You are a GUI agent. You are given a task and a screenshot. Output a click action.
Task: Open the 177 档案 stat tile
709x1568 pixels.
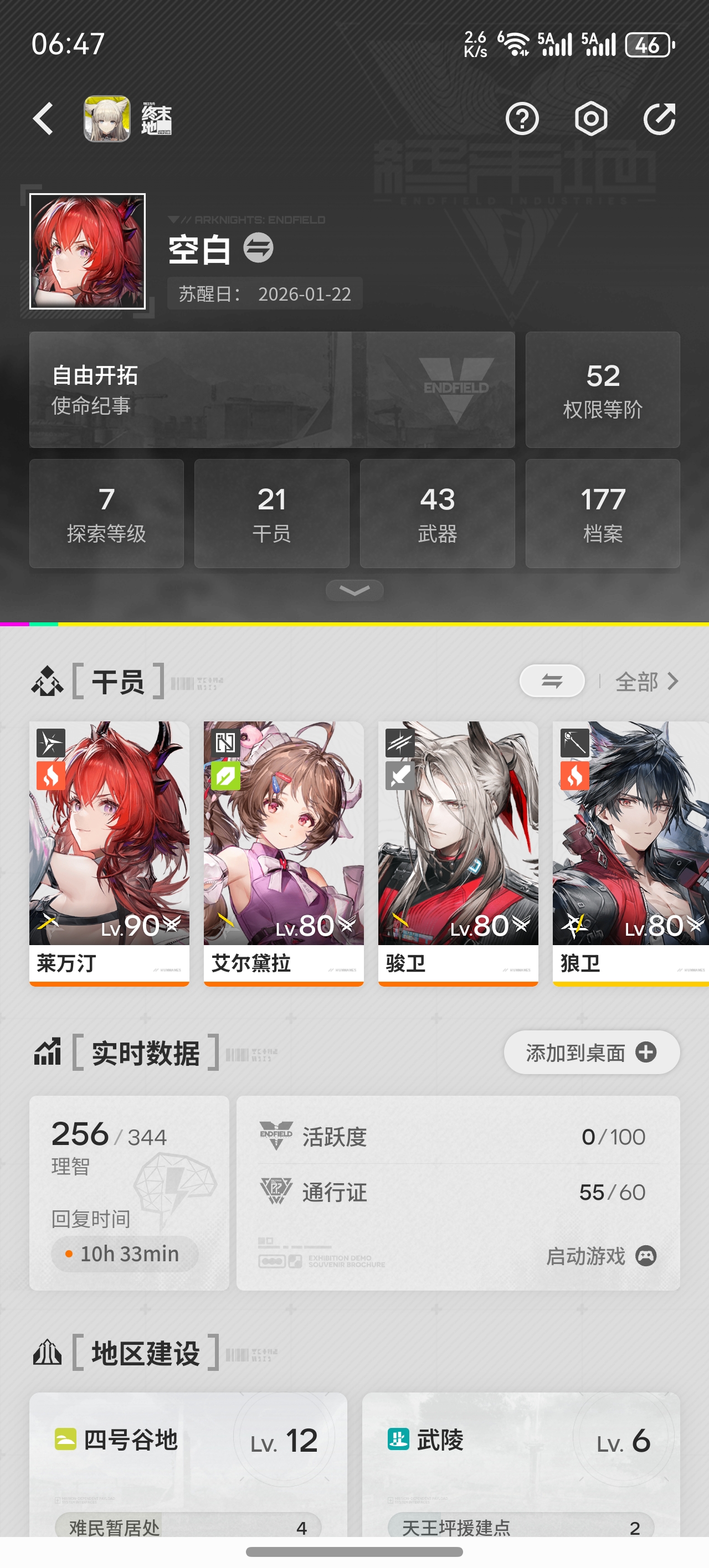[603, 513]
